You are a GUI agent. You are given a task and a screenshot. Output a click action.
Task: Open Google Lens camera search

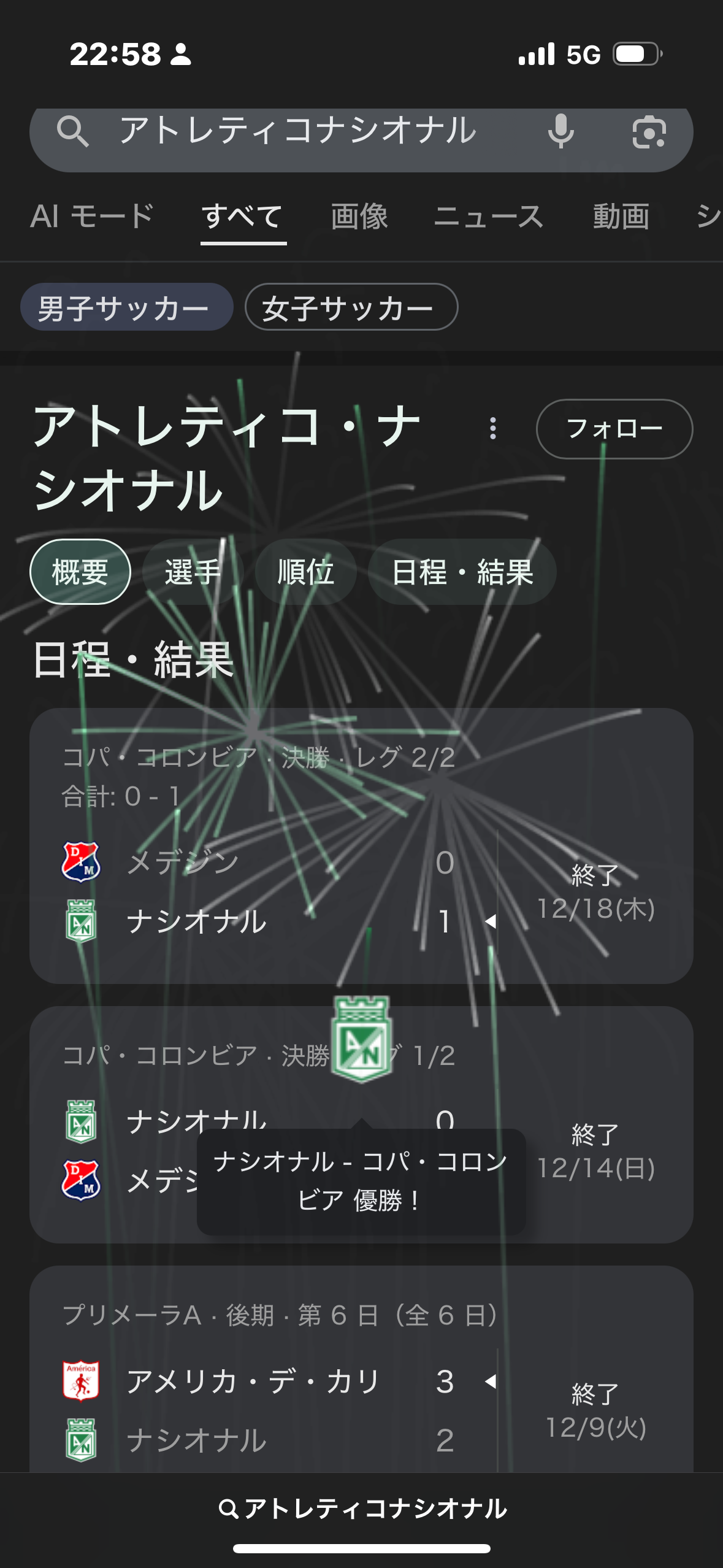(649, 132)
